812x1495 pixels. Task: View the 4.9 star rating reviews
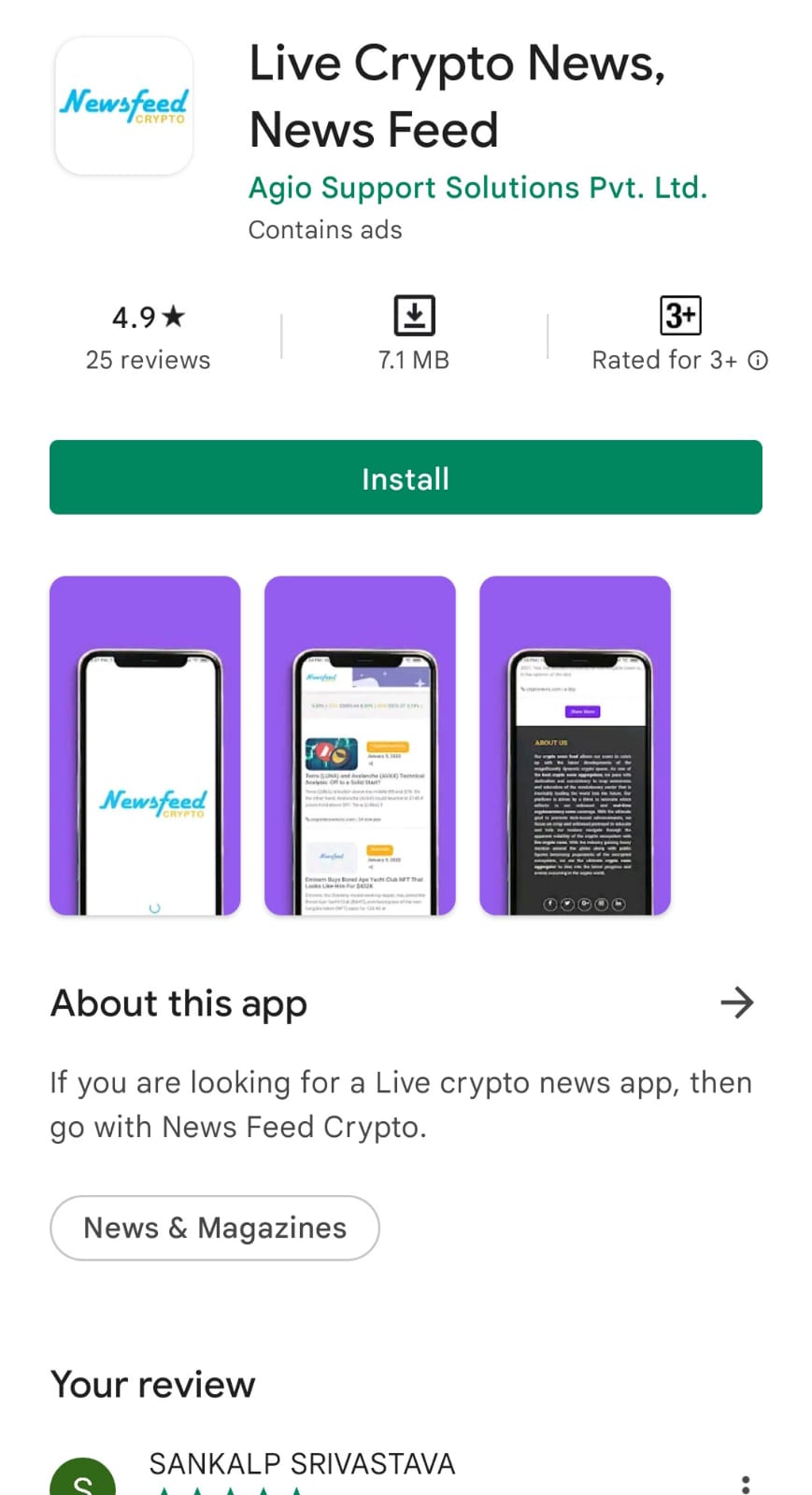click(148, 337)
